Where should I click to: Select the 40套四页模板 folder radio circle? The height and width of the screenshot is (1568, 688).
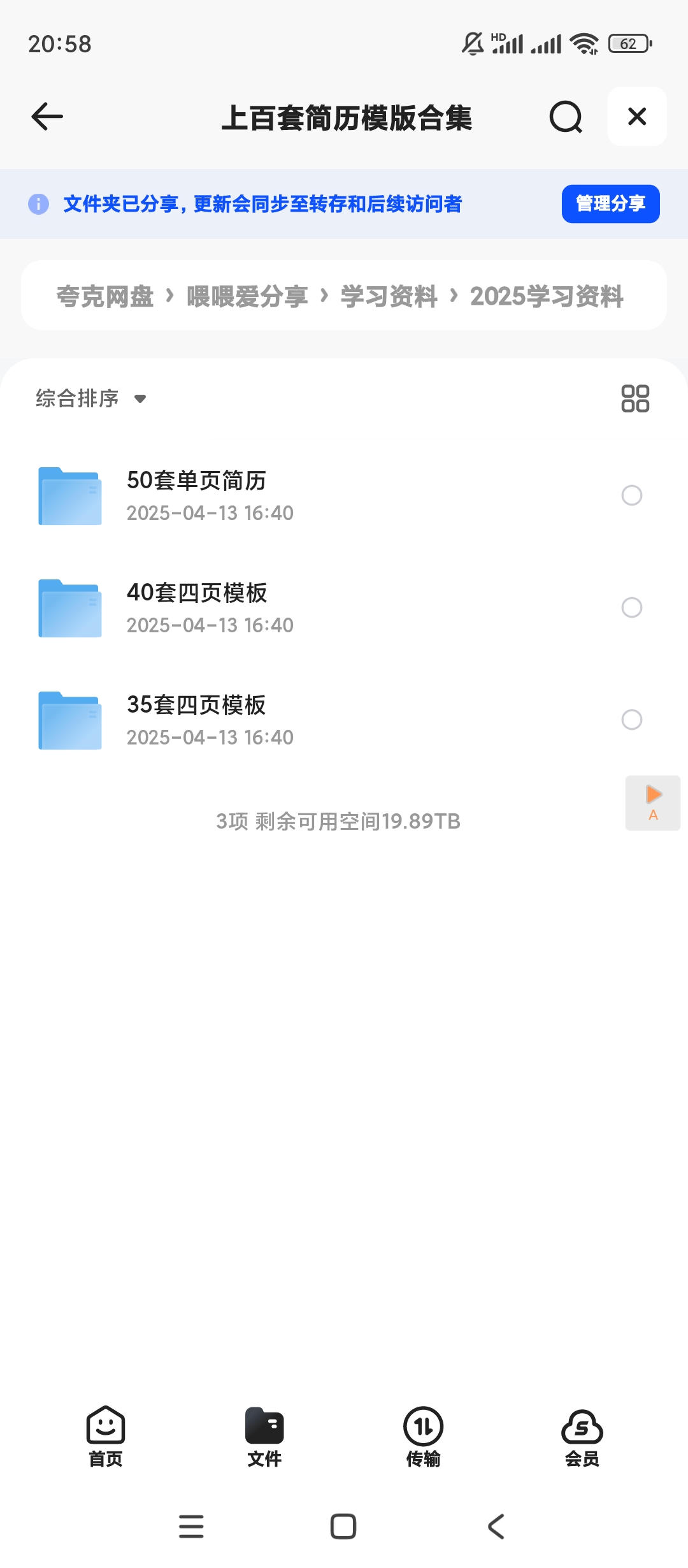coord(631,608)
